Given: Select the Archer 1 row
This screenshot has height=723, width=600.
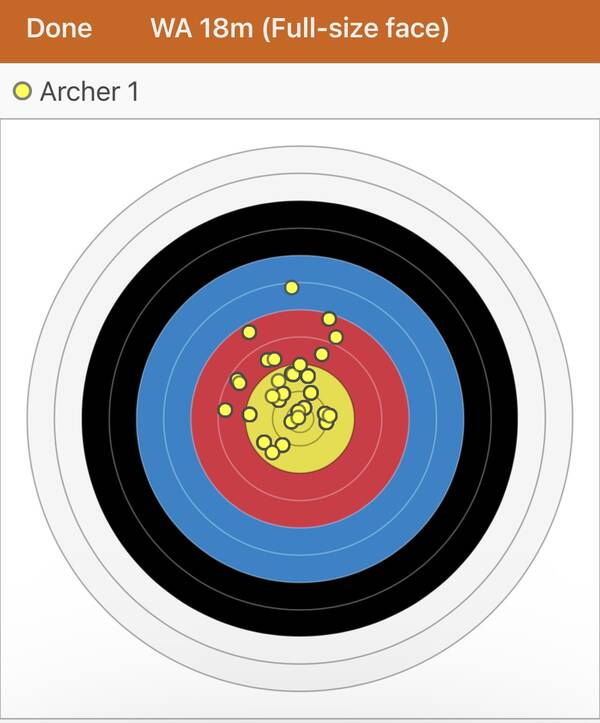Looking at the screenshot, I should [90, 92].
